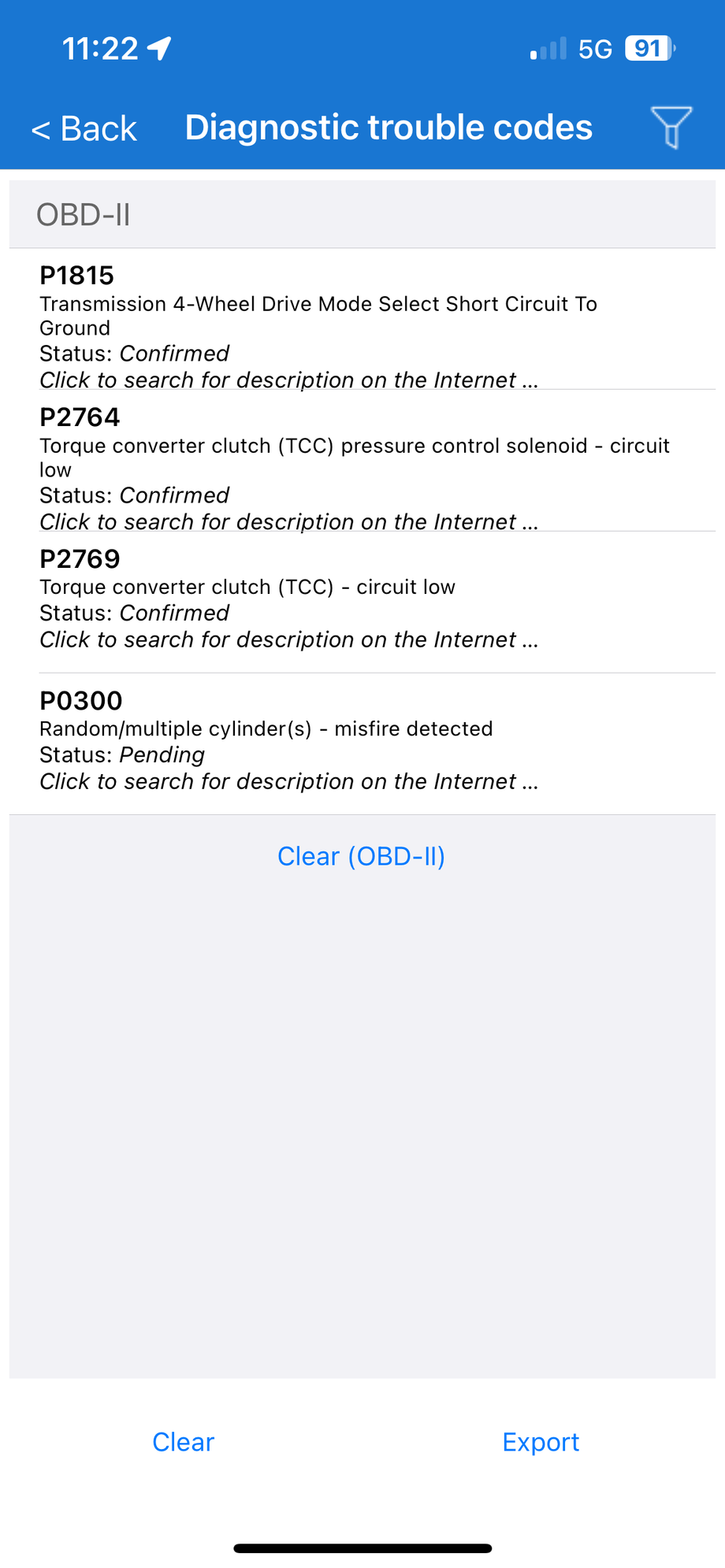The image size is (725, 1568).
Task: Go back to the previous screen
Action: [84, 128]
